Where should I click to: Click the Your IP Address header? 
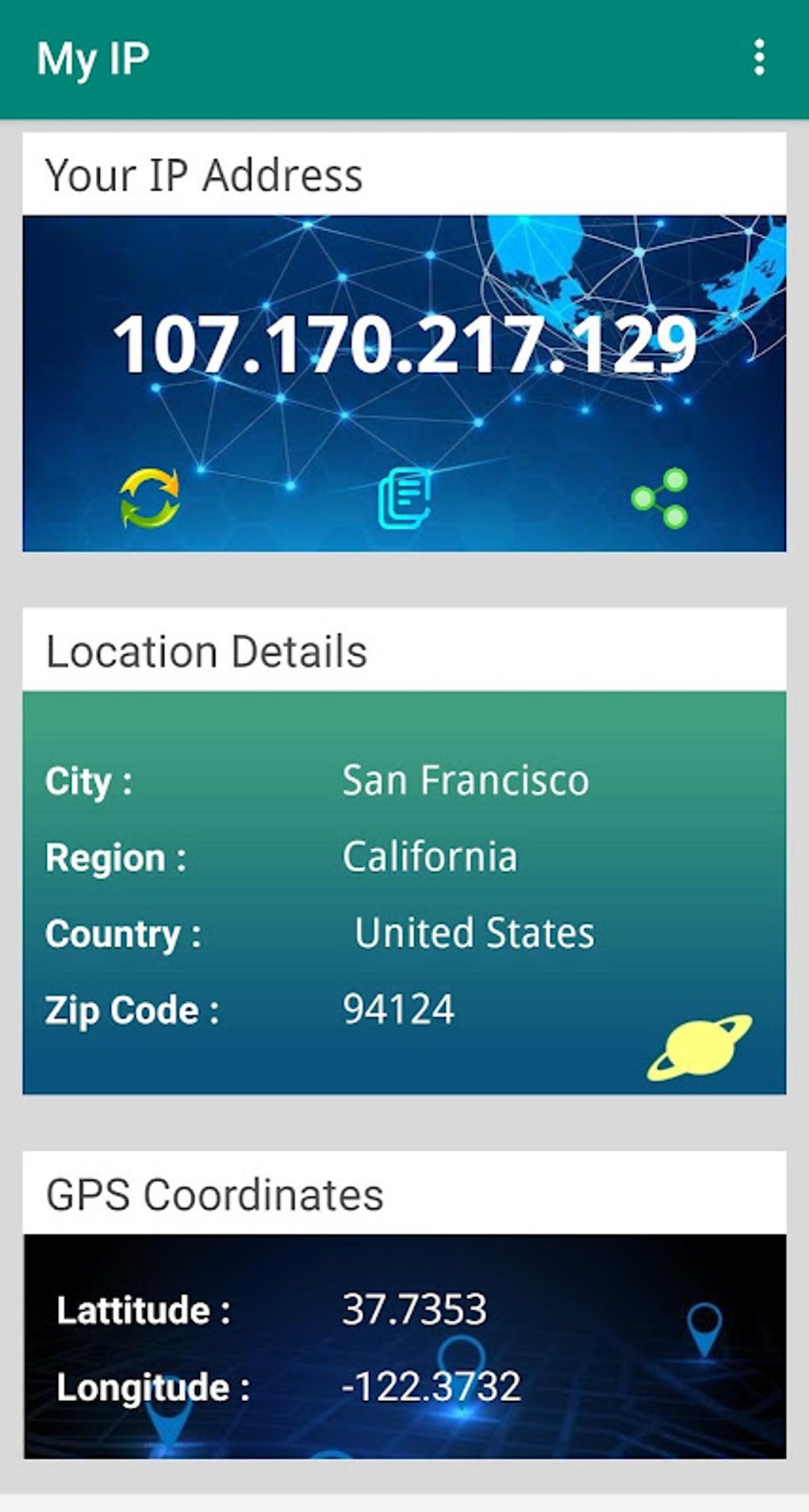203,176
